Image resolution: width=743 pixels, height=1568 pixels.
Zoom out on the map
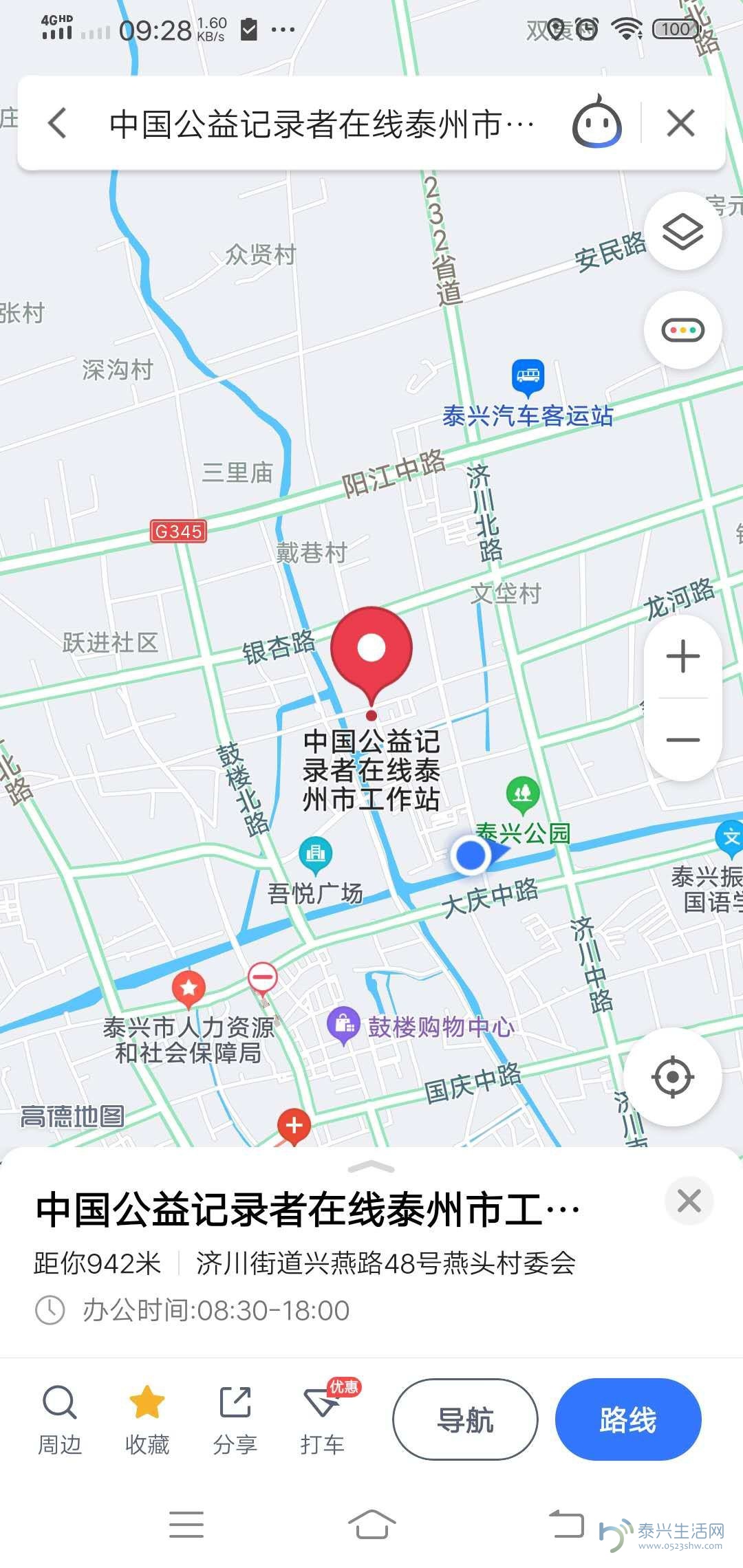point(683,740)
